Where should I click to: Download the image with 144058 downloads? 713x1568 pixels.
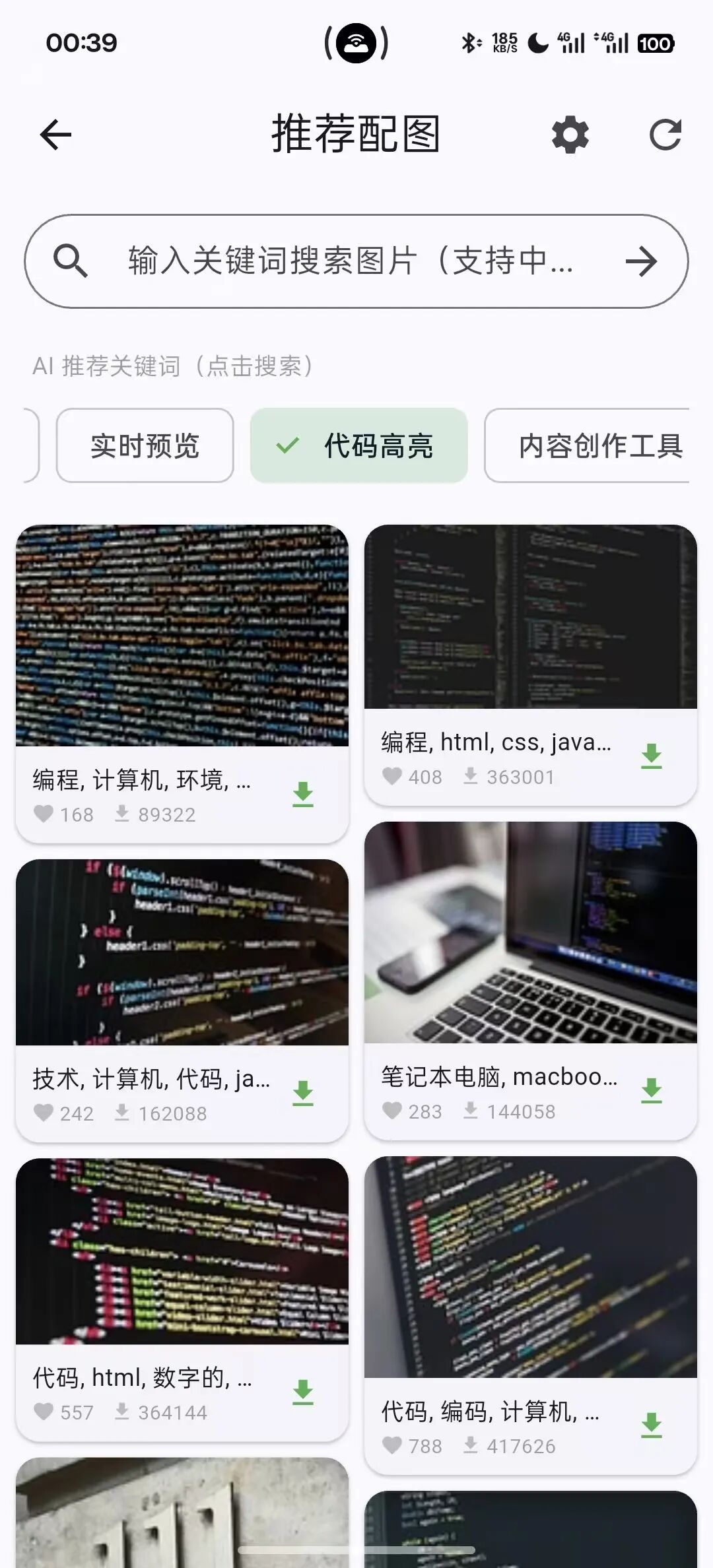652,1091
